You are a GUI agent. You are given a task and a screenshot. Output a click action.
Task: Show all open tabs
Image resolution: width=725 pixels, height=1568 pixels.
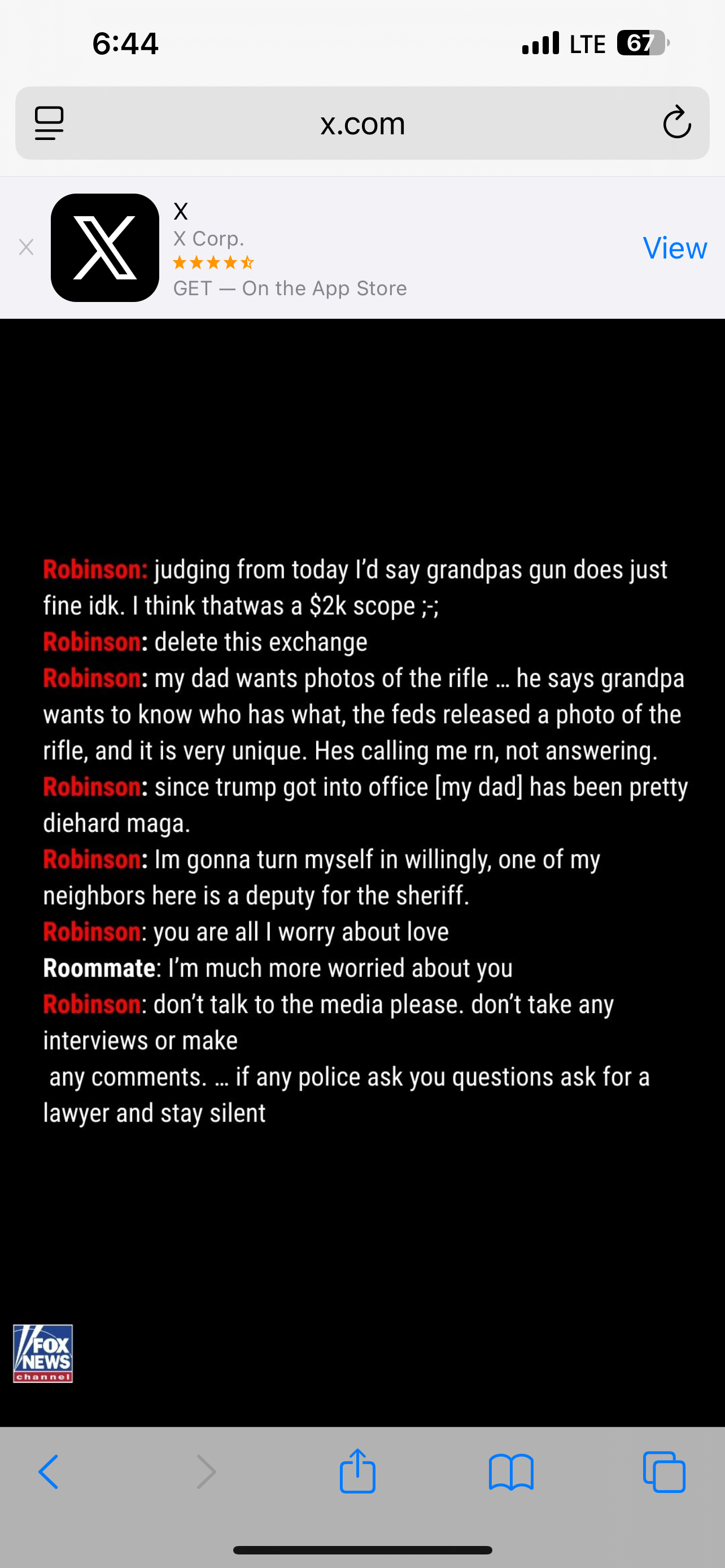[x=663, y=1472]
